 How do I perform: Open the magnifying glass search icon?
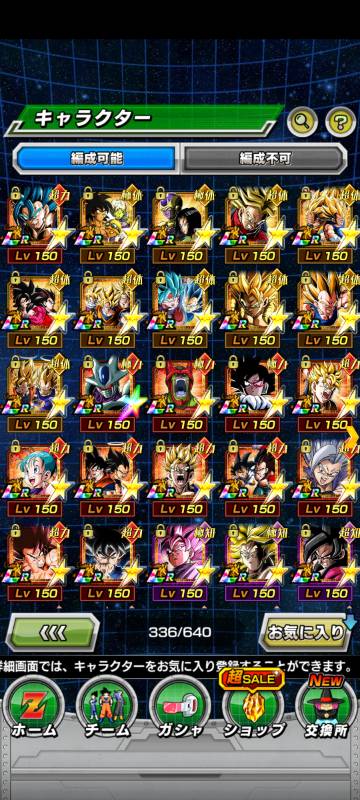click(x=302, y=121)
